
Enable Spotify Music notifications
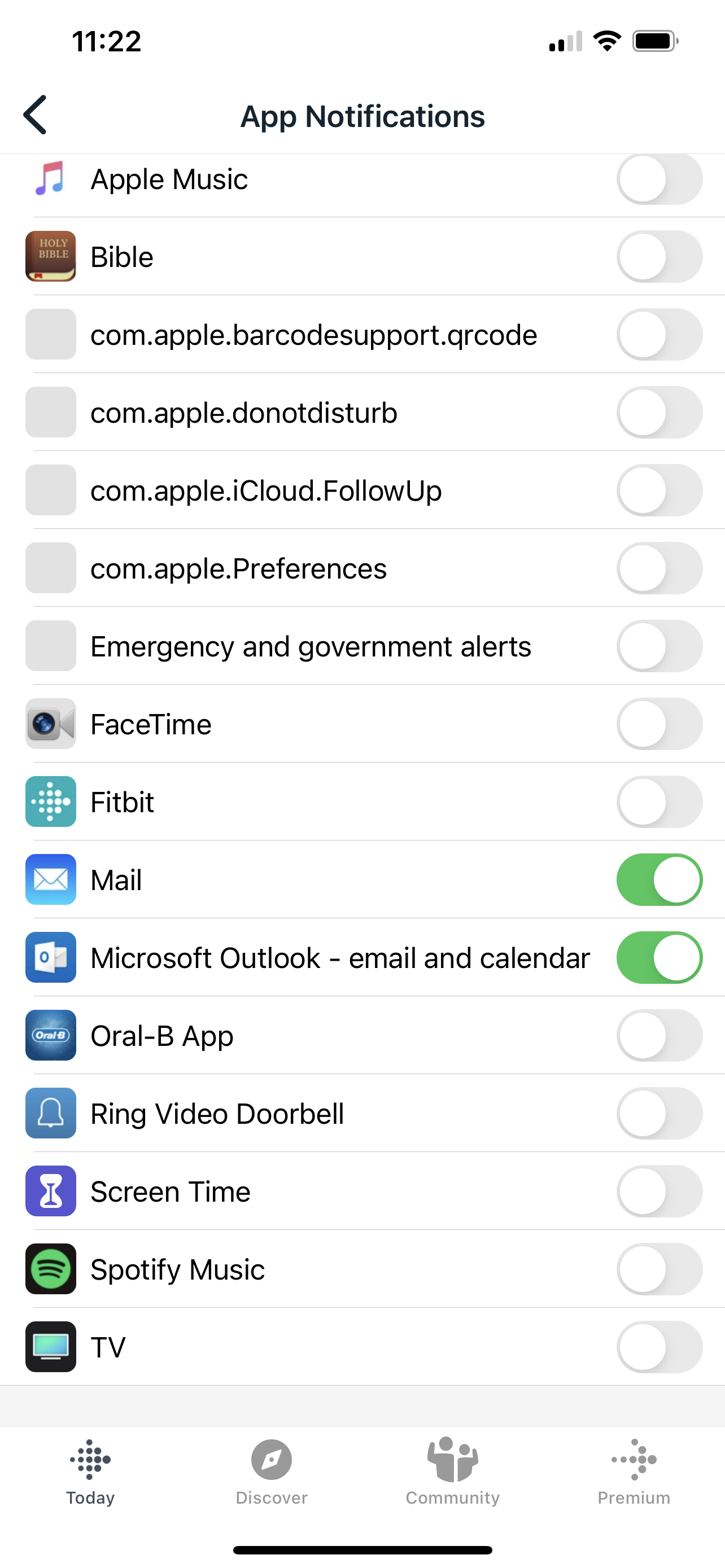pyautogui.click(x=660, y=1269)
